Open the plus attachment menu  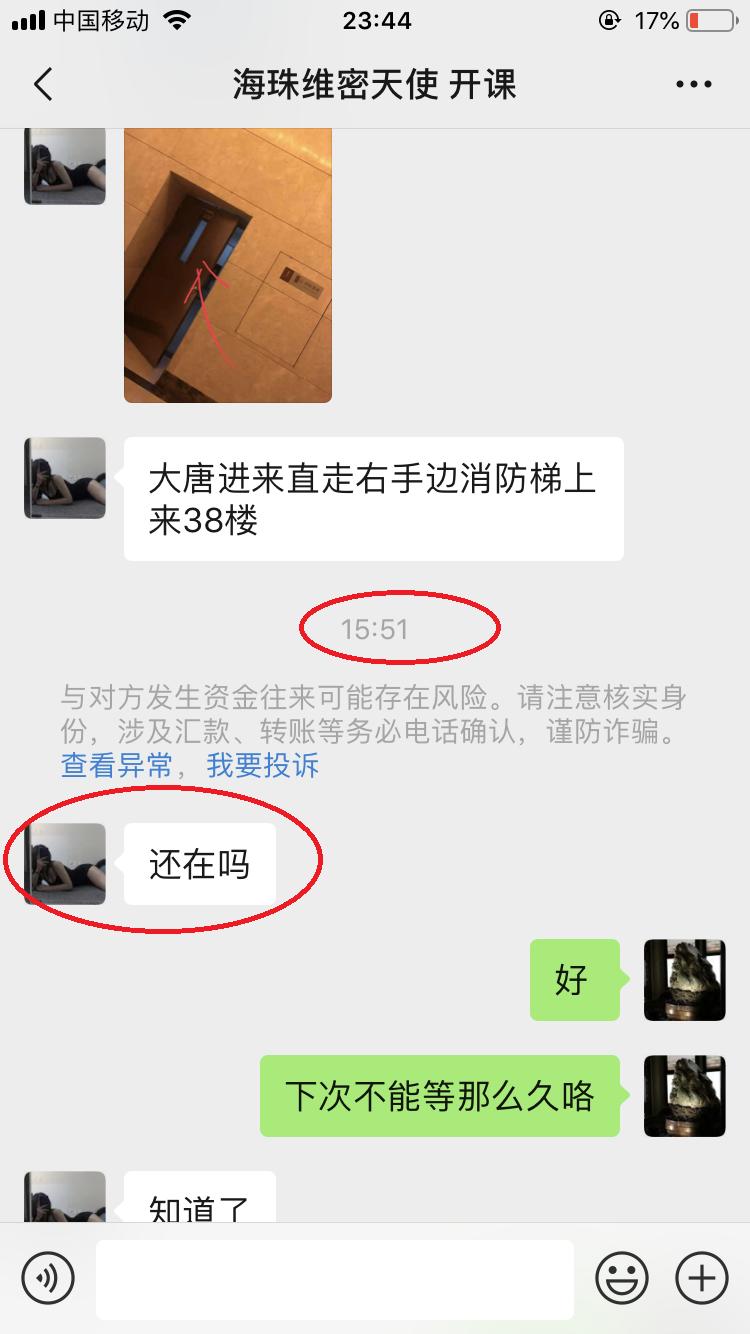[x=702, y=1277]
